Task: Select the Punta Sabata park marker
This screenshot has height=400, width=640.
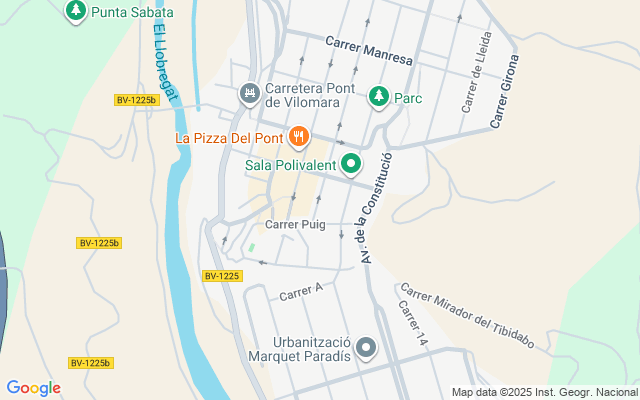Action: [75, 12]
